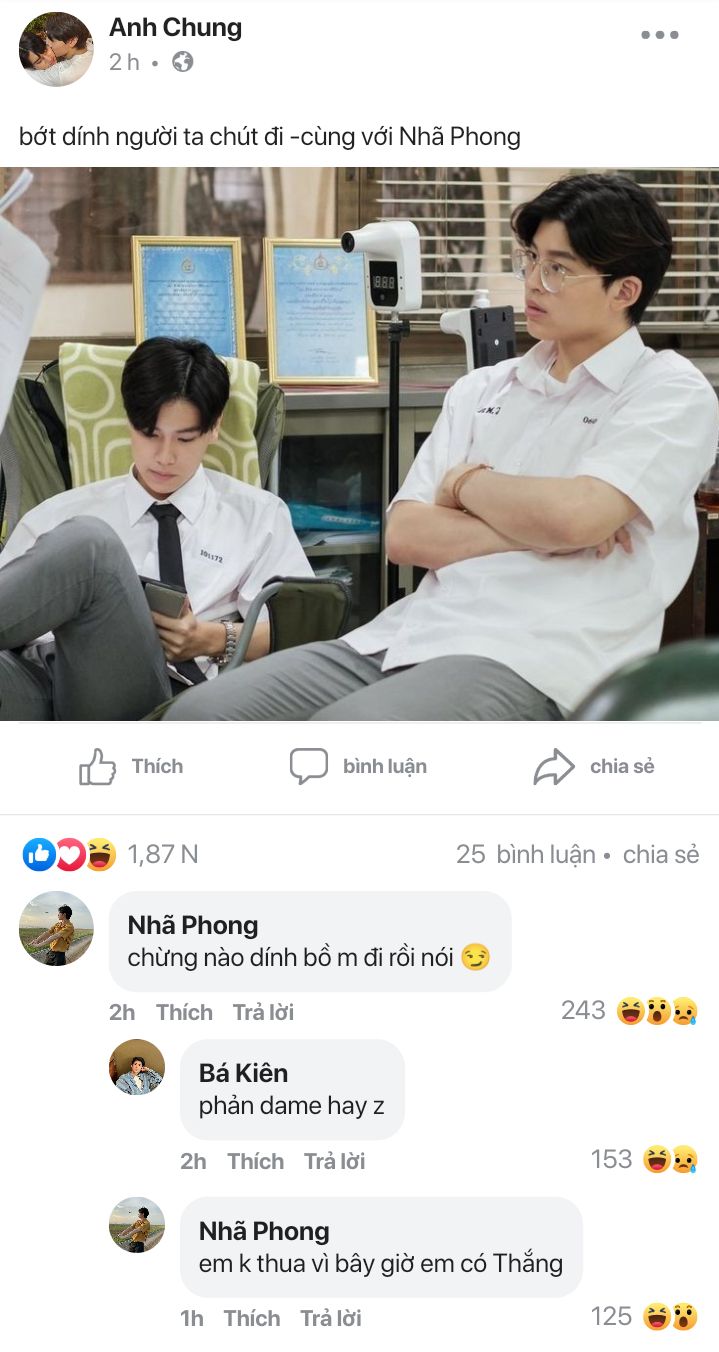
Task: View the 243 reactions on Nhã Phong's comment
Action: [x=630, y=1011]
